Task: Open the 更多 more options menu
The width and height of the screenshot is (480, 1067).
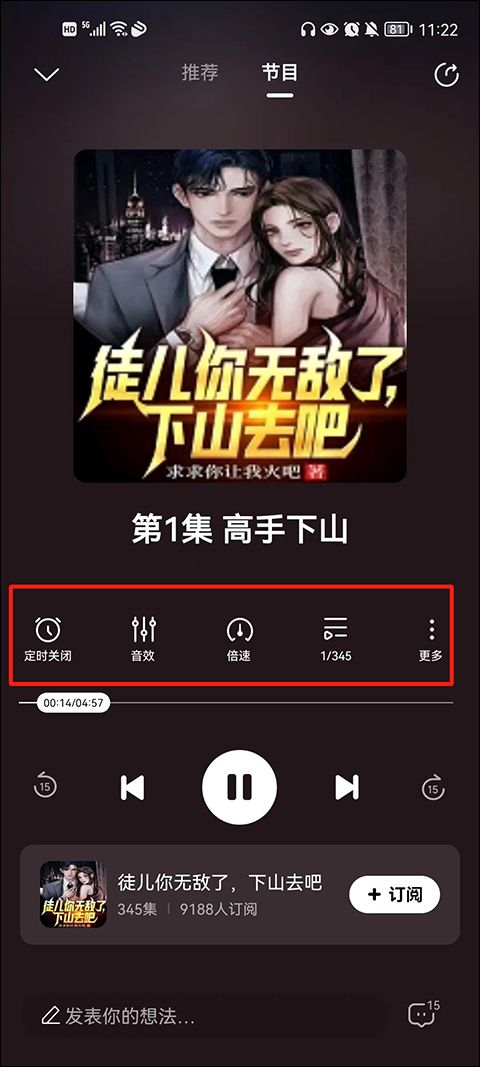Action: coord(431,640)
